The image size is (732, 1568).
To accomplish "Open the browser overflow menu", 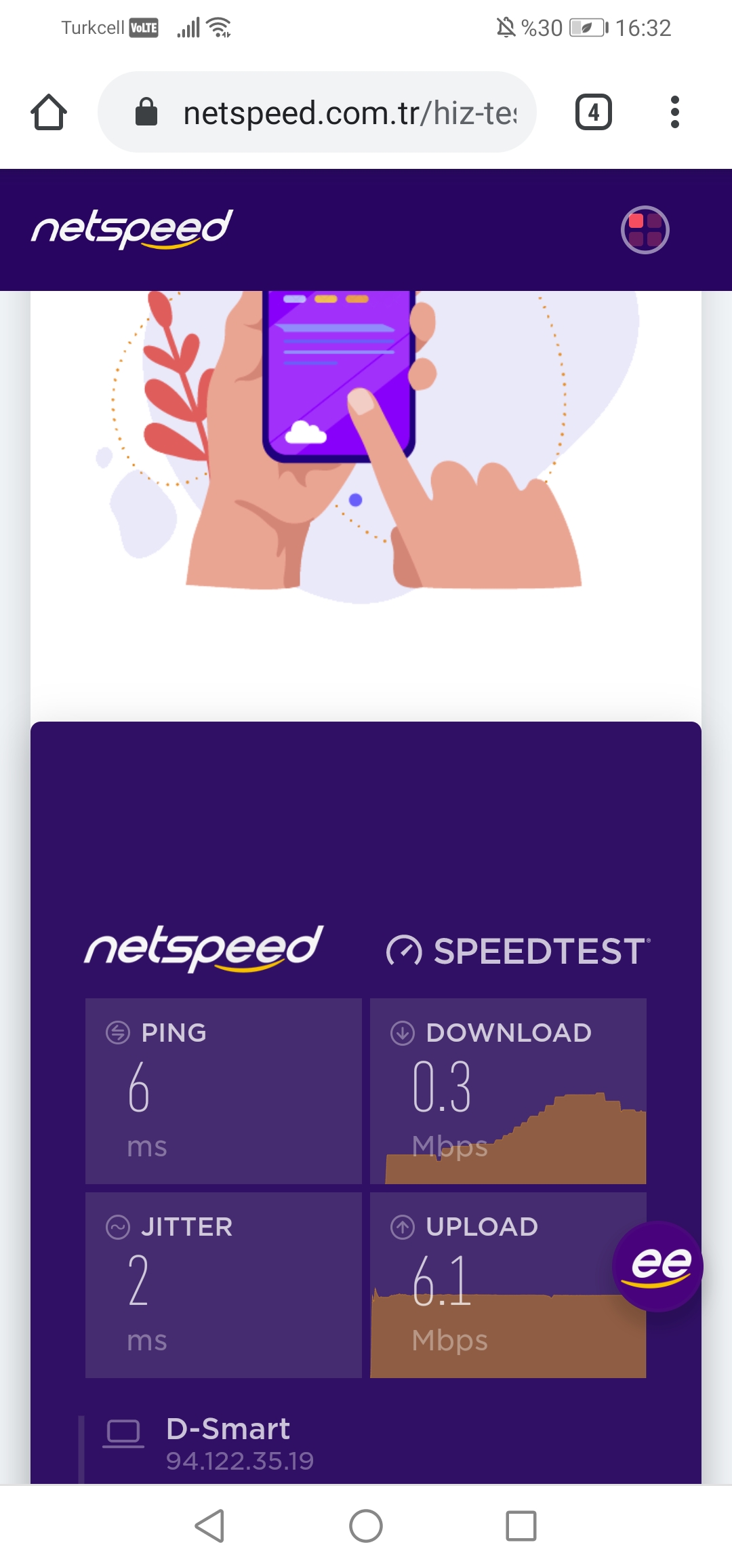I will click(674, 112).
